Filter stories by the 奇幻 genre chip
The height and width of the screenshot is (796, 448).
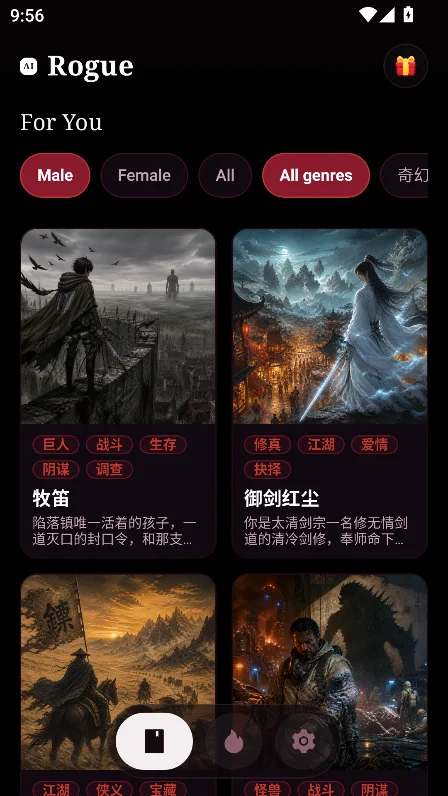point(404,175)
